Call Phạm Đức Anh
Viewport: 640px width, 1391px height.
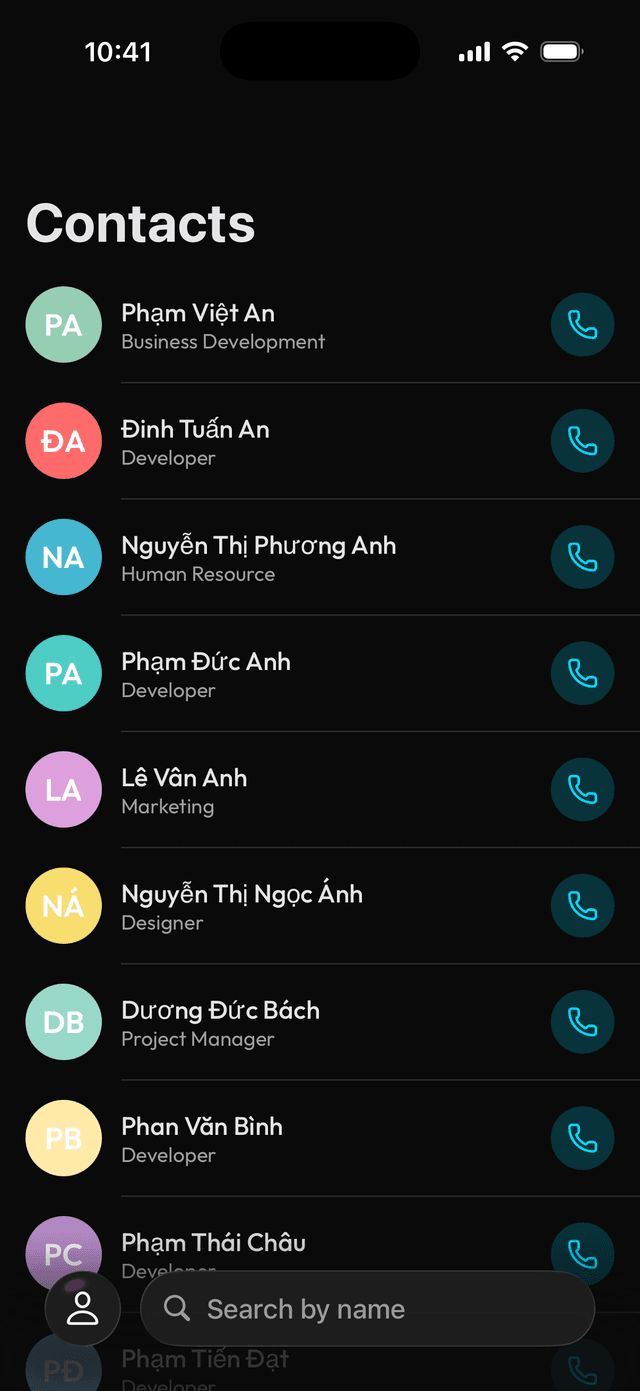pyautogui.click(x=582, y=674)
